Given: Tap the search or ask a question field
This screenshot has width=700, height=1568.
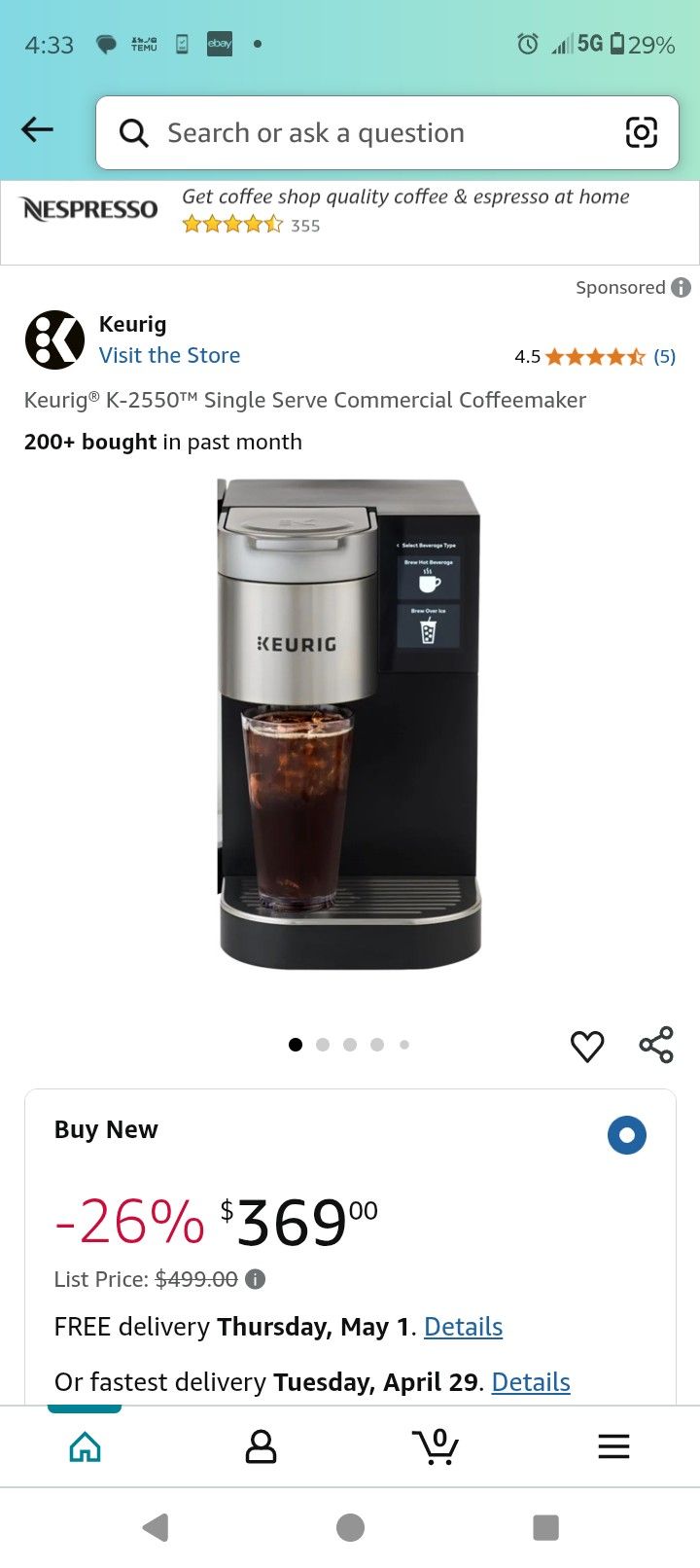Looking at the screenshot, I should click(387, 132).
